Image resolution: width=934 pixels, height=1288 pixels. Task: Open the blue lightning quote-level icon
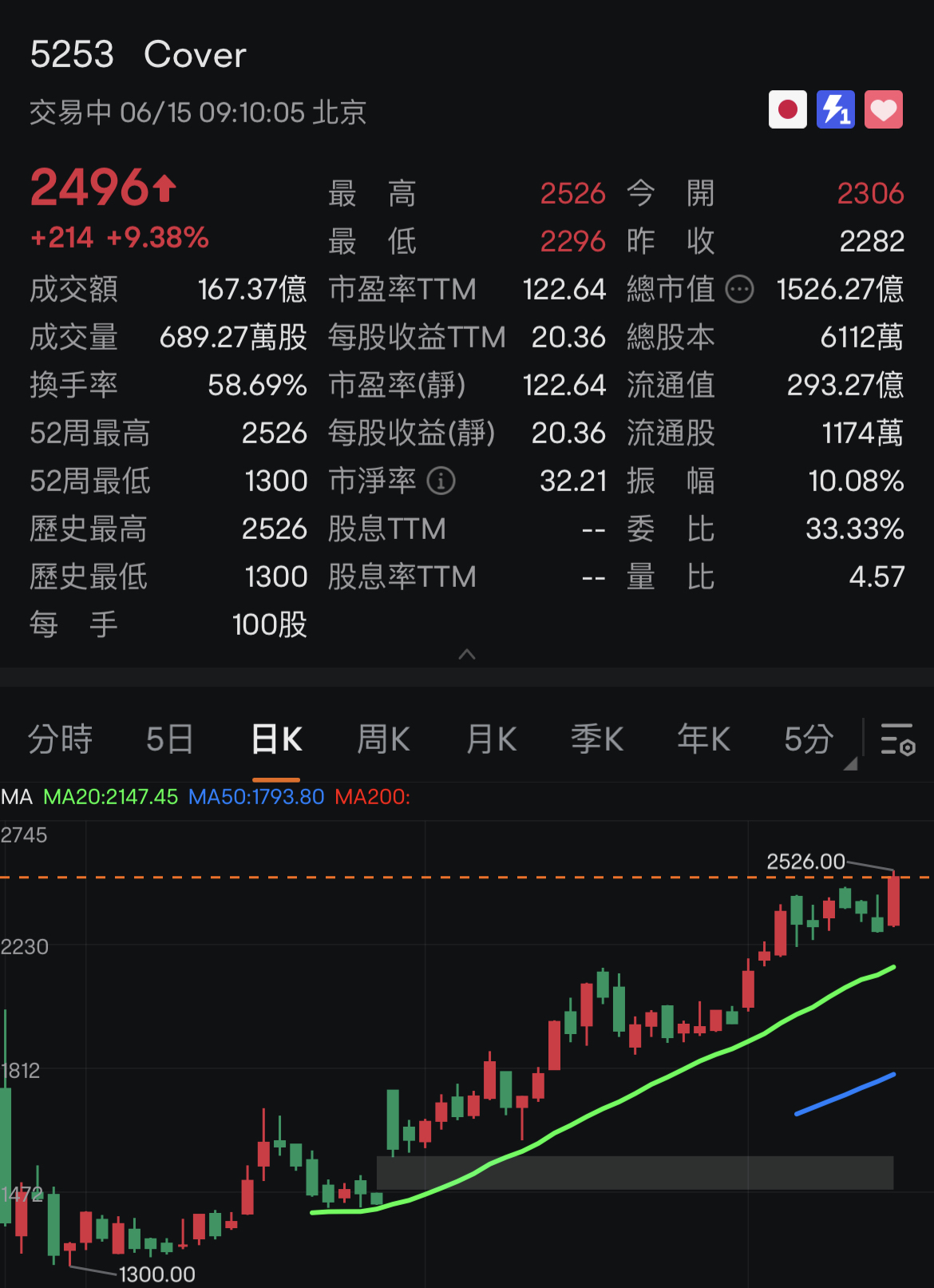tap(836, 109)
